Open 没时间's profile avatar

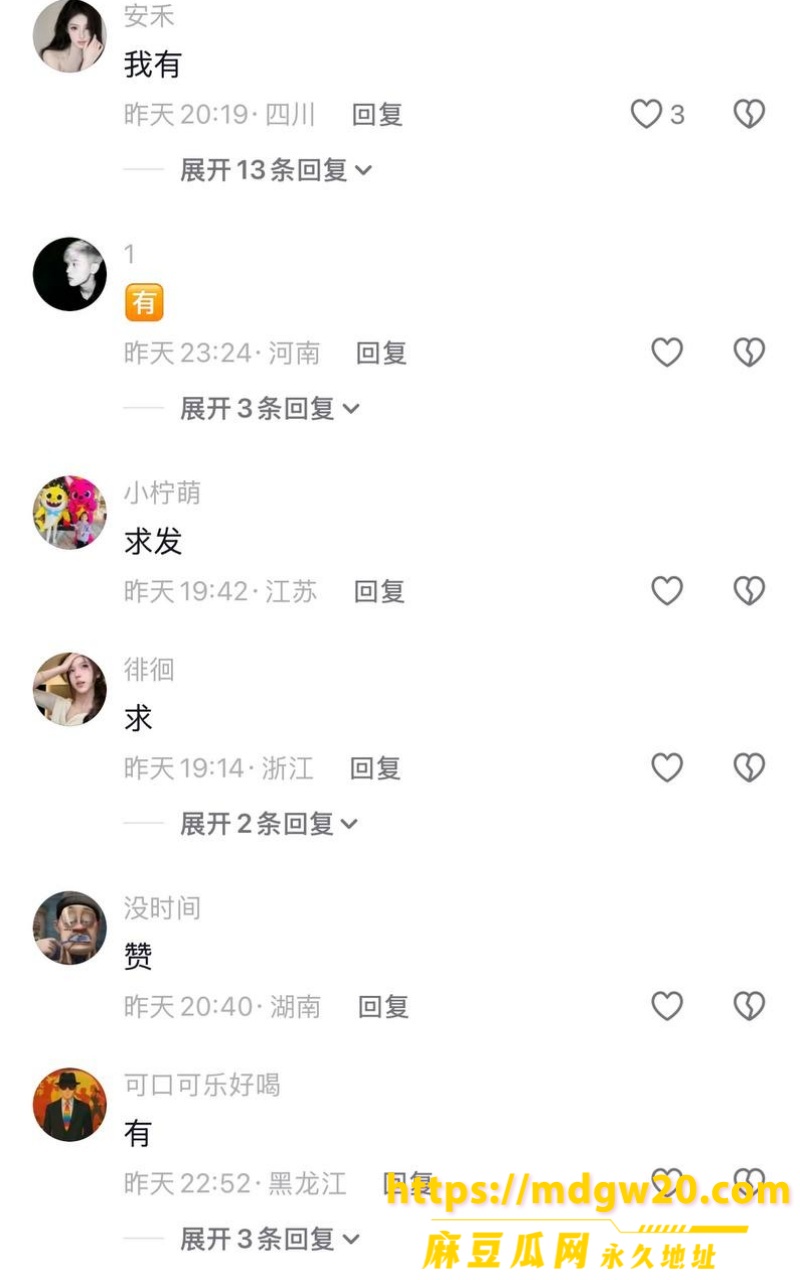pyautogui.click(x=69, y=928)
